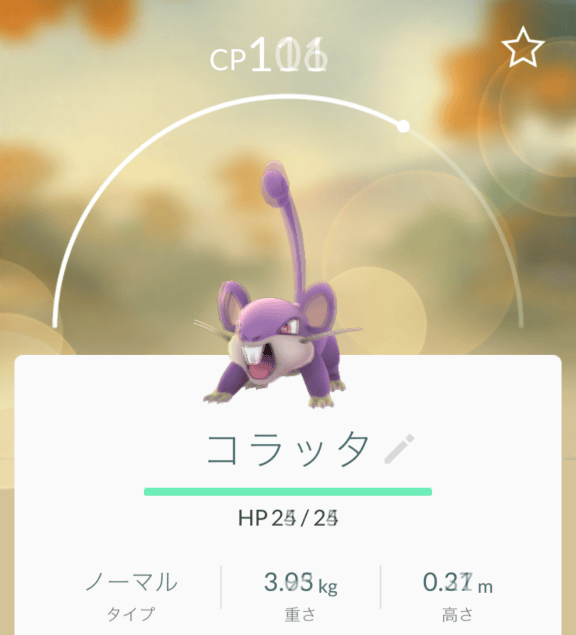This screenshot has height=635, width=576.
Task: Mark コラッタ as favorite with star
Action: click(523, 47)
